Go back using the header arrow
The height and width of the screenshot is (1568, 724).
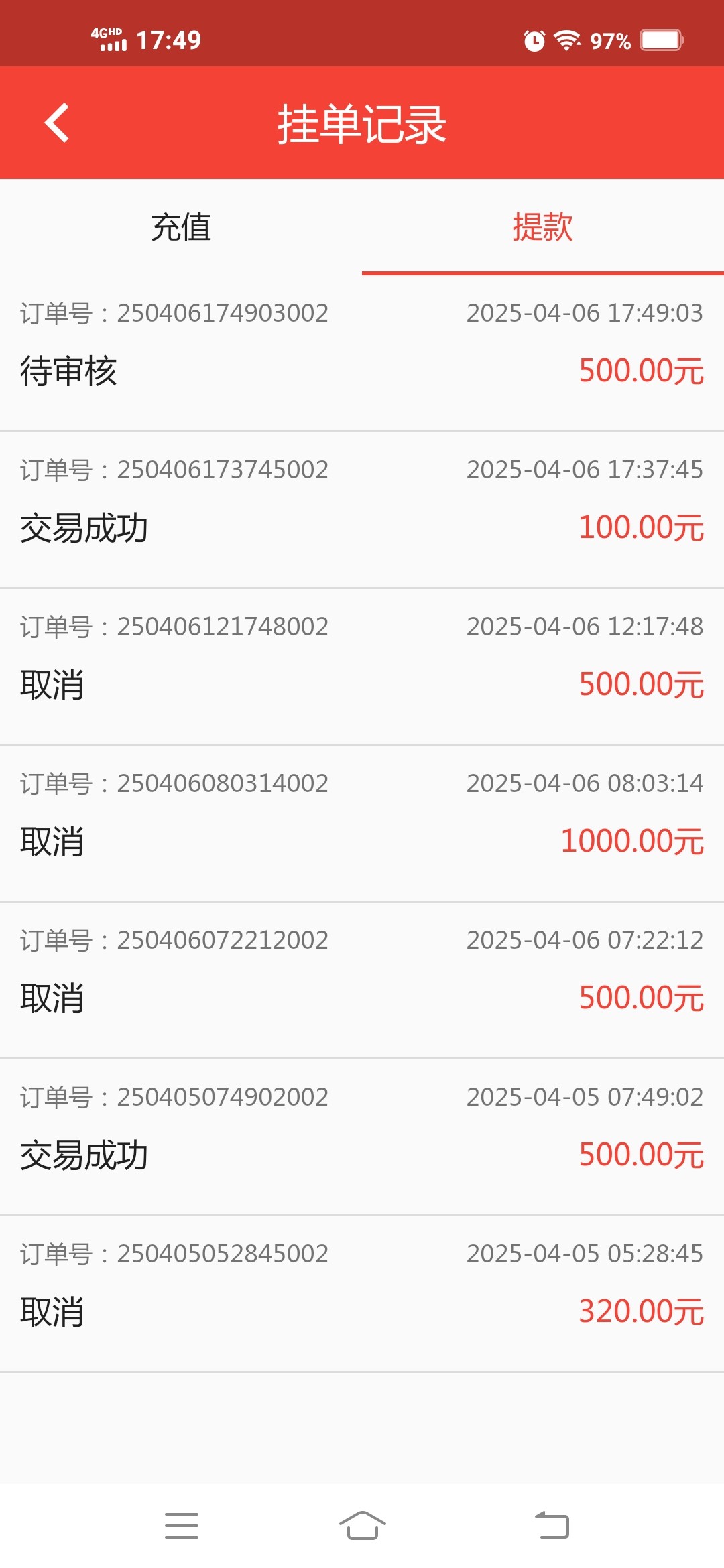(57, 123)
